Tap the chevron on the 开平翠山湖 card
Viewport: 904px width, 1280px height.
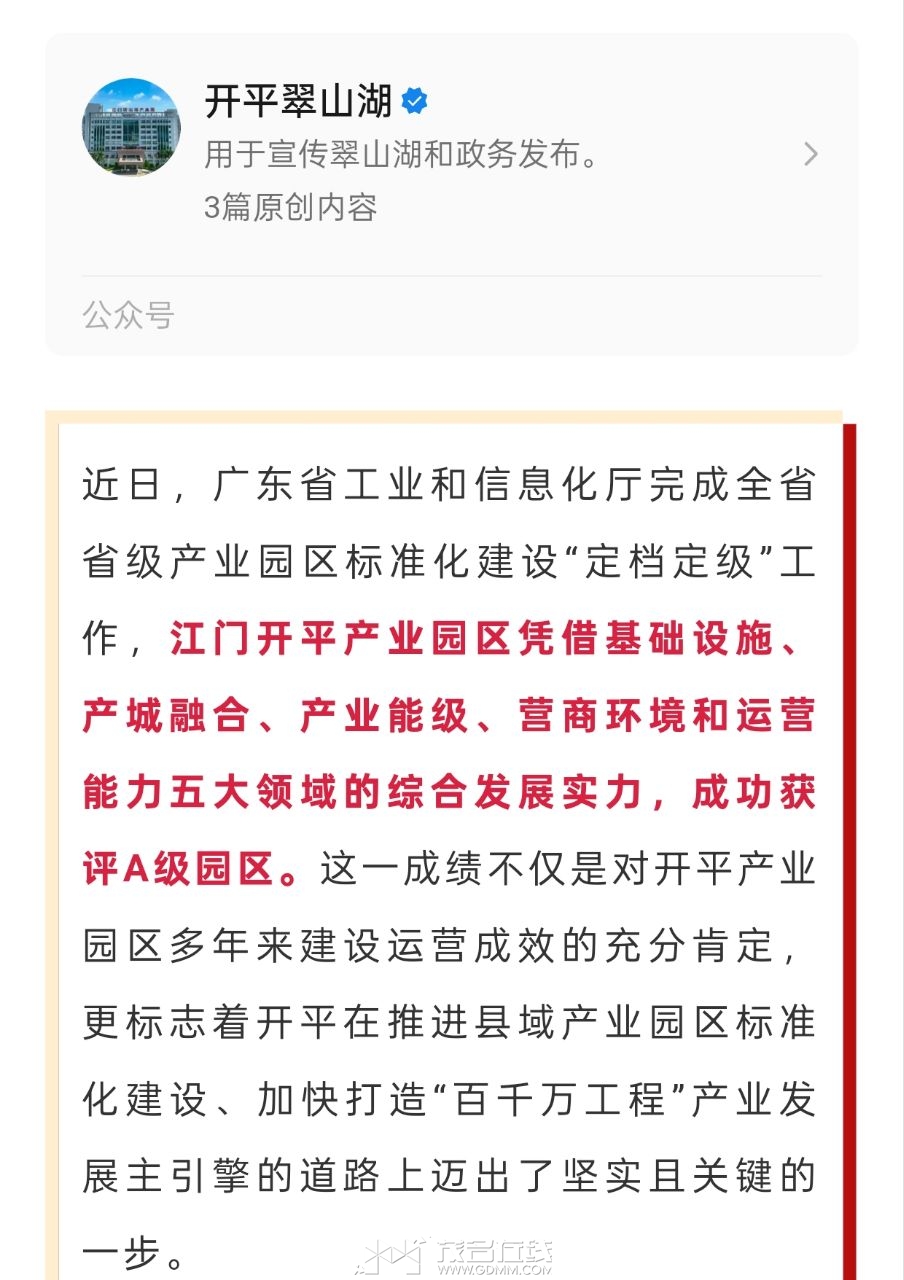click(811, 154)
